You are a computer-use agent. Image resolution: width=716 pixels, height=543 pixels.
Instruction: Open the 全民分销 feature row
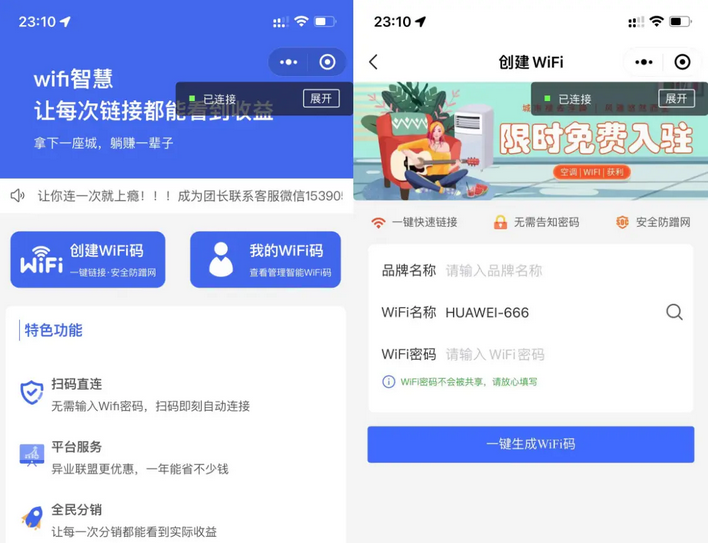[150, 519]
